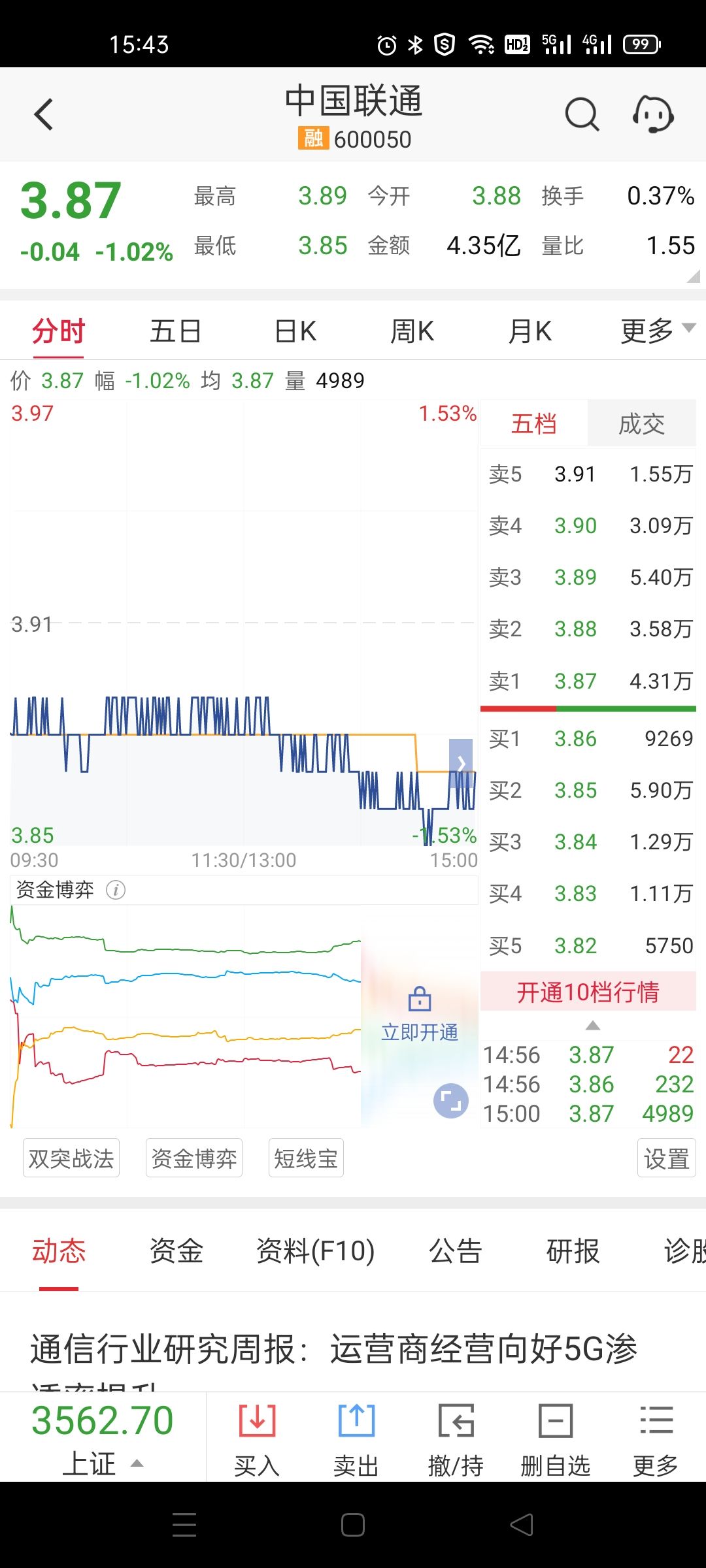This screenshot has width=706, height=1568.
Task: Open chart 设置 settings
Action: tap(667, 1158)
